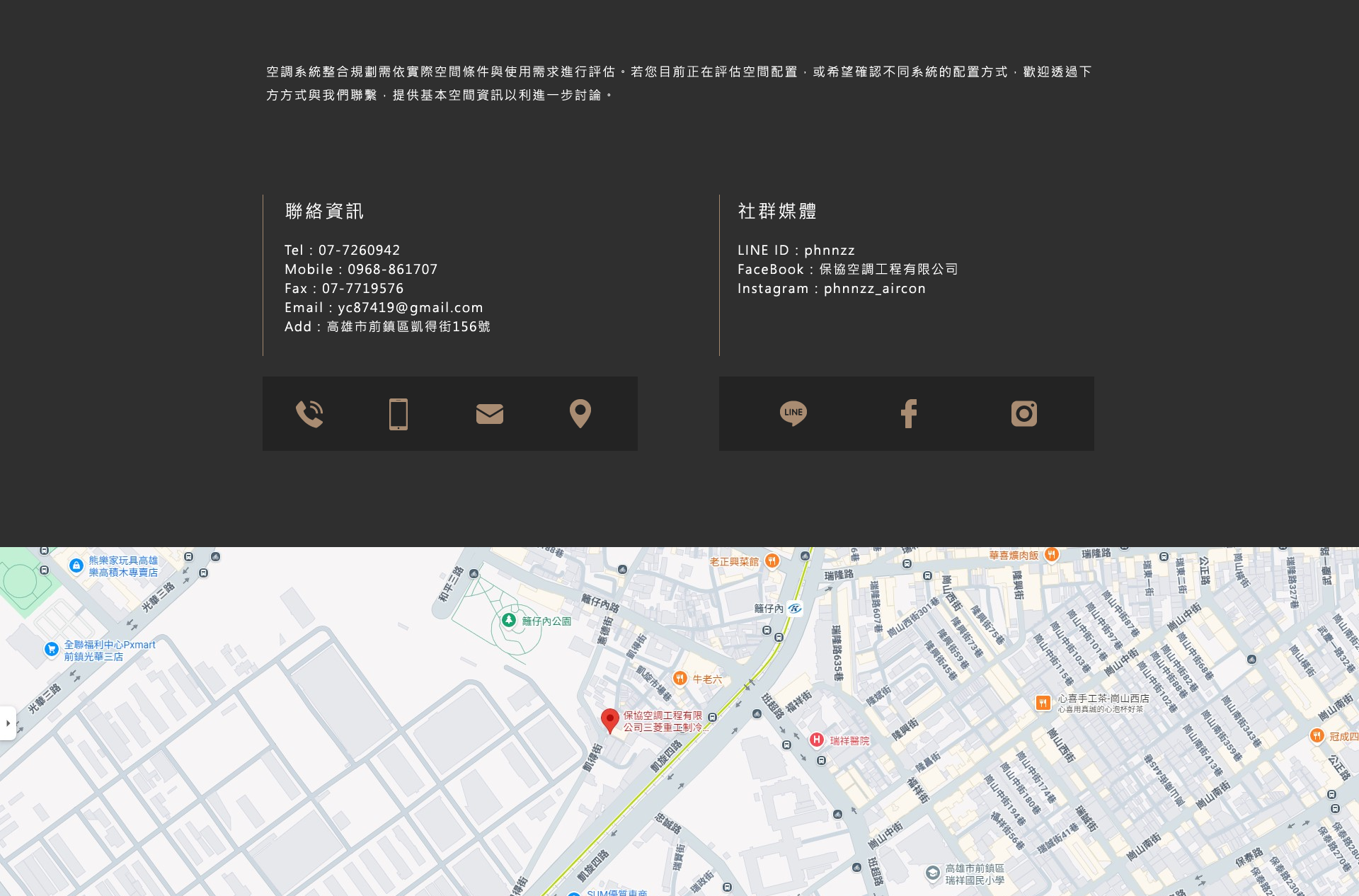Viewport: 1359px width, 896px height.
Task: Select 籬仔內公園 on the map
Action: pyautogui.click(x=509, y=621)
